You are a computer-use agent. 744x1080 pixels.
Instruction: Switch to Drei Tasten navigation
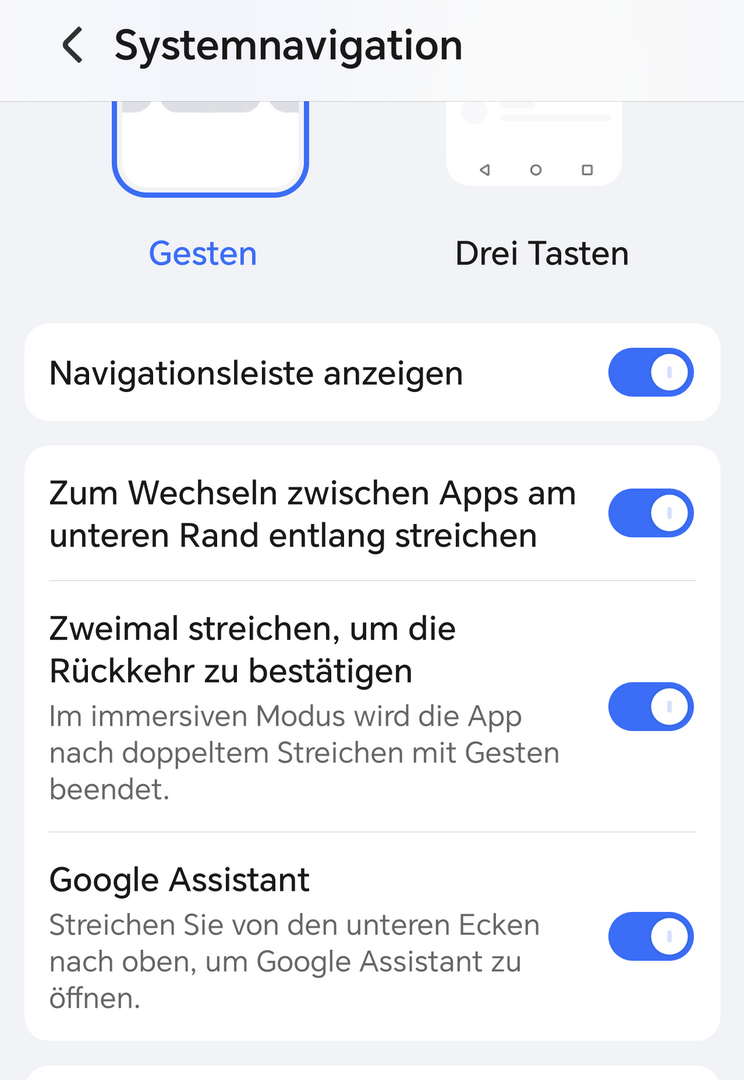tap(535, 150)
